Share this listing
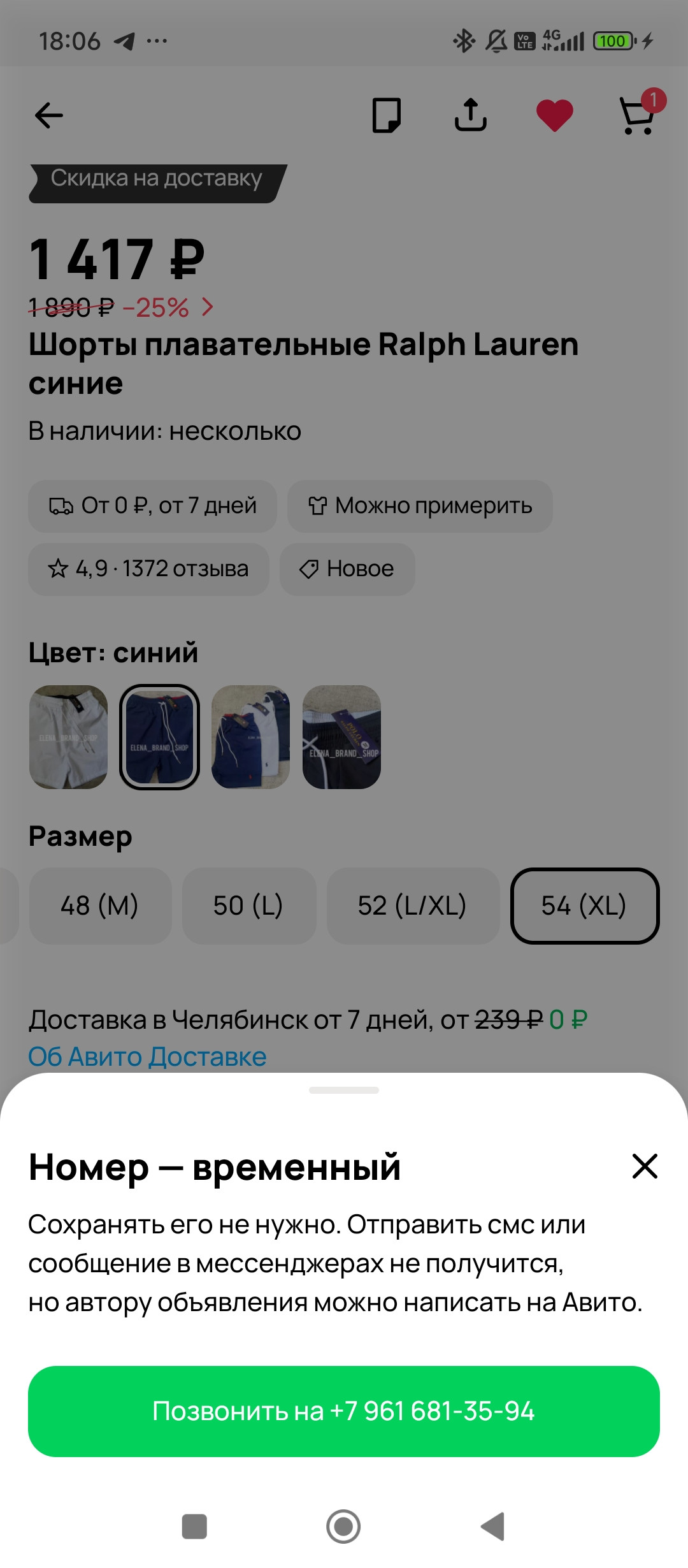 470,115
